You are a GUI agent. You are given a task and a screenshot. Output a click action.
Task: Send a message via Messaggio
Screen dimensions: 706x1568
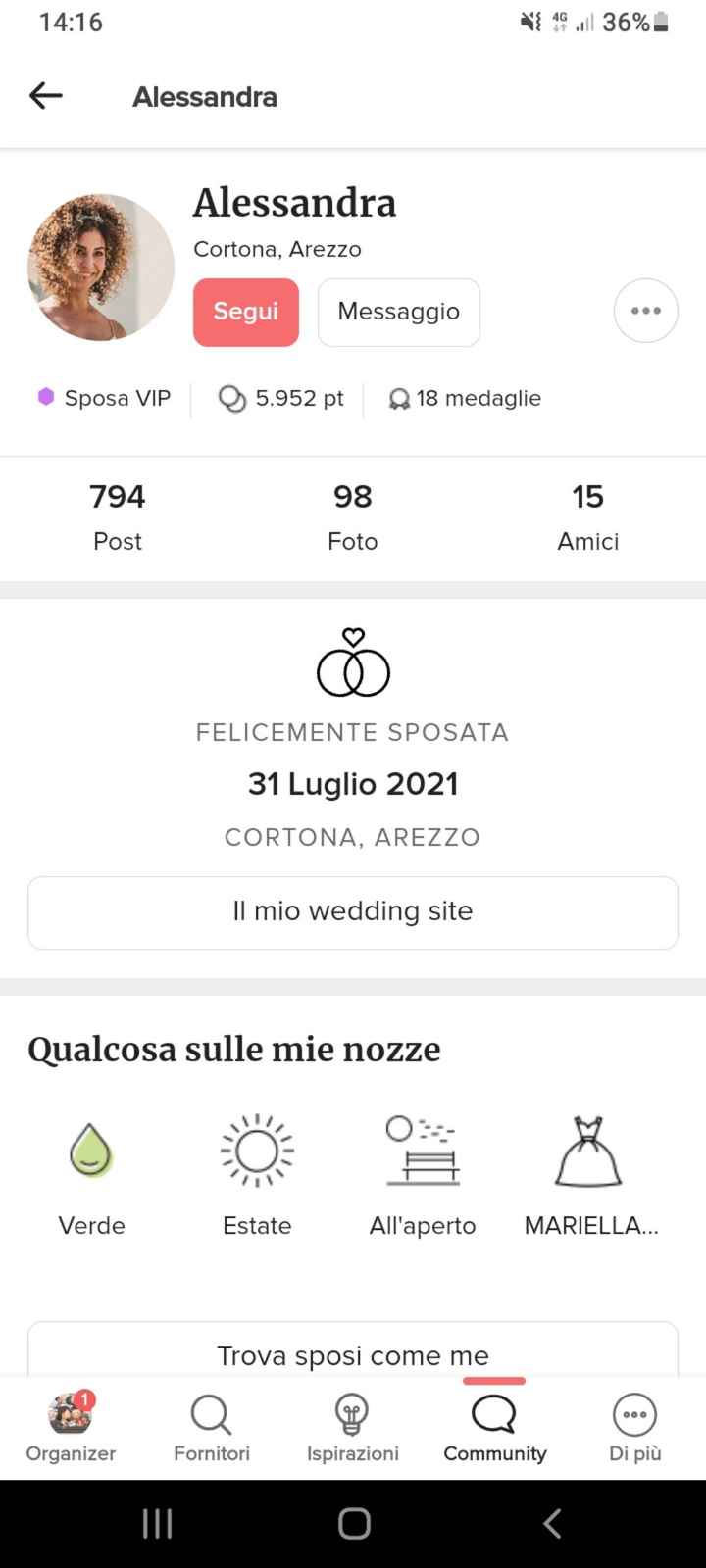coord(398,312)
